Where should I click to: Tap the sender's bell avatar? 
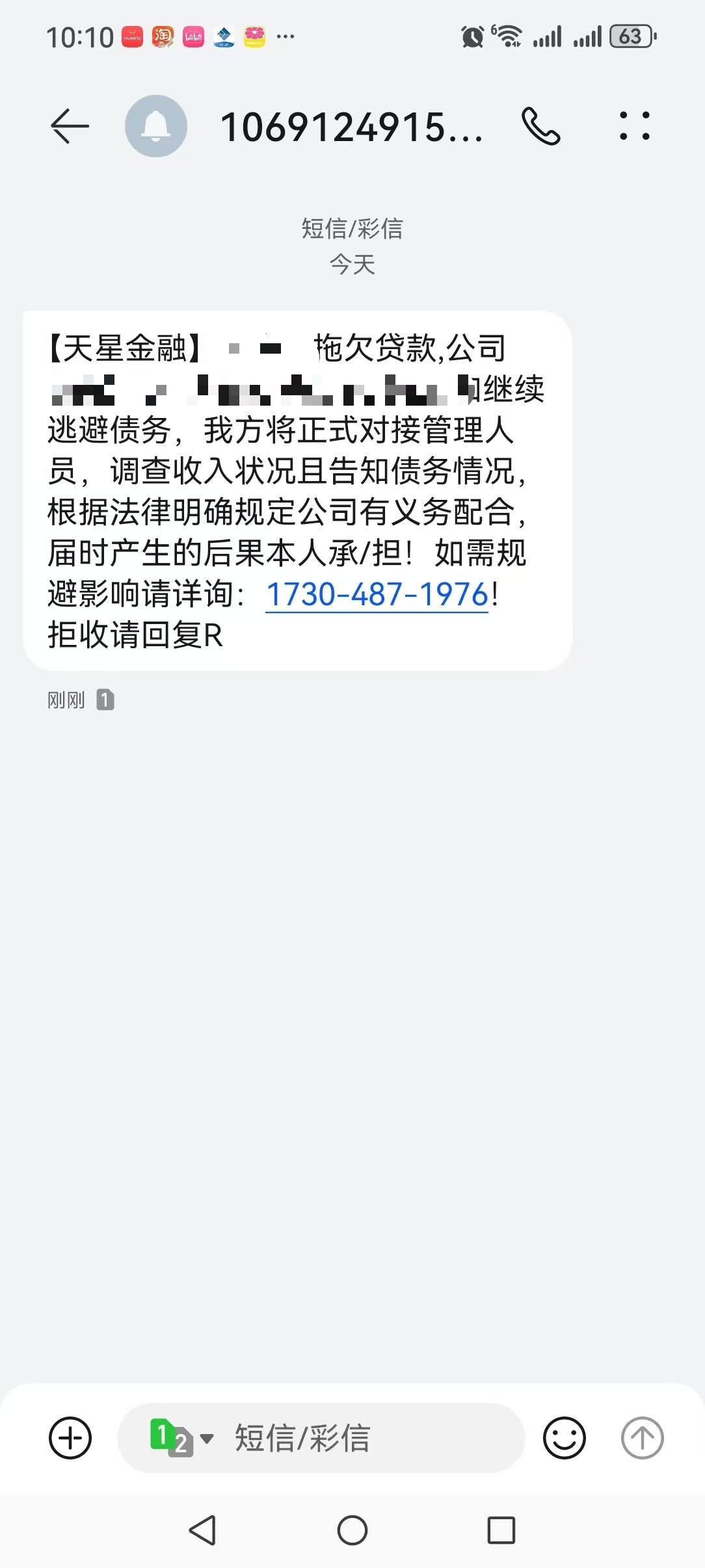pos(156,126)
